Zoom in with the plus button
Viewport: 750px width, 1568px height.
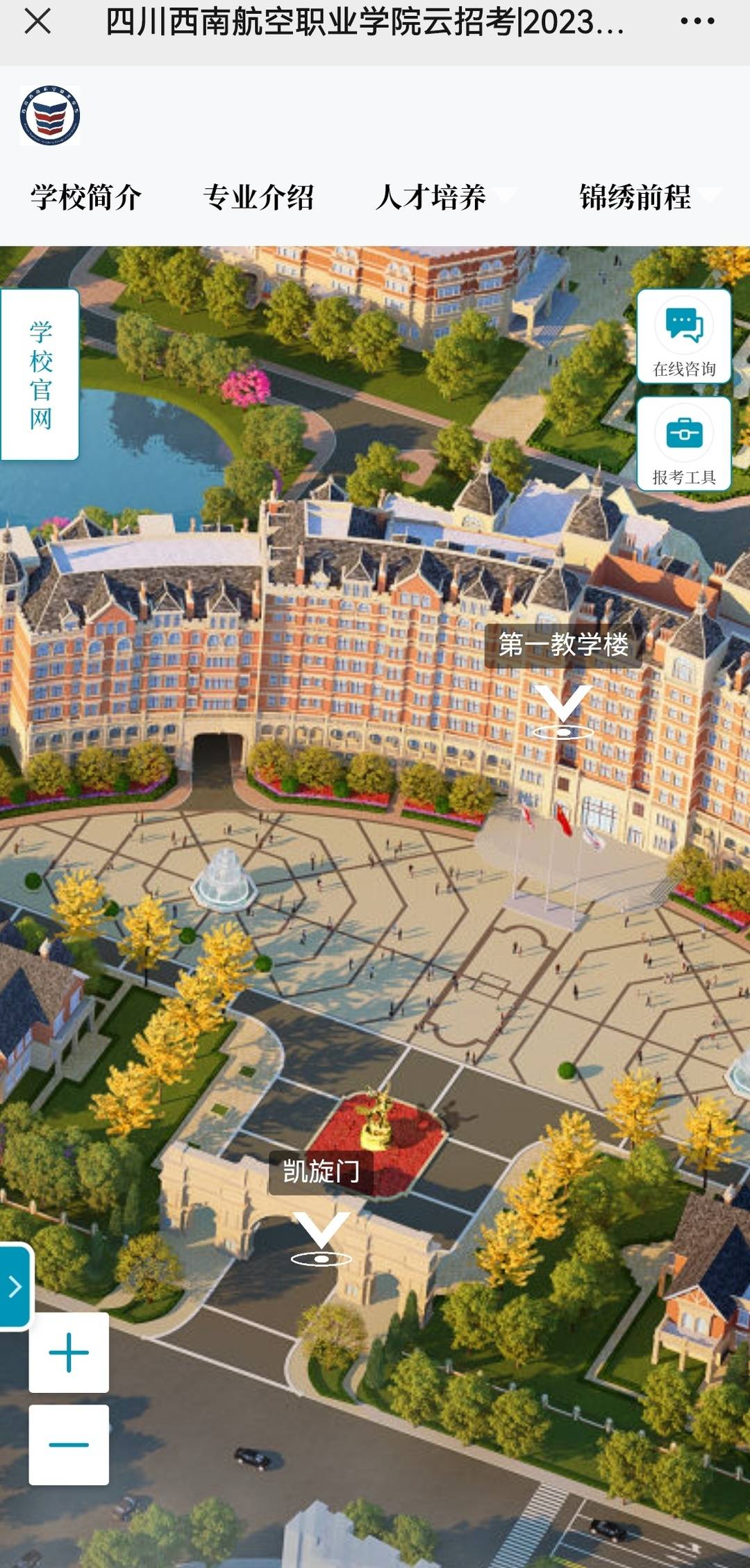pos(69,1353)
